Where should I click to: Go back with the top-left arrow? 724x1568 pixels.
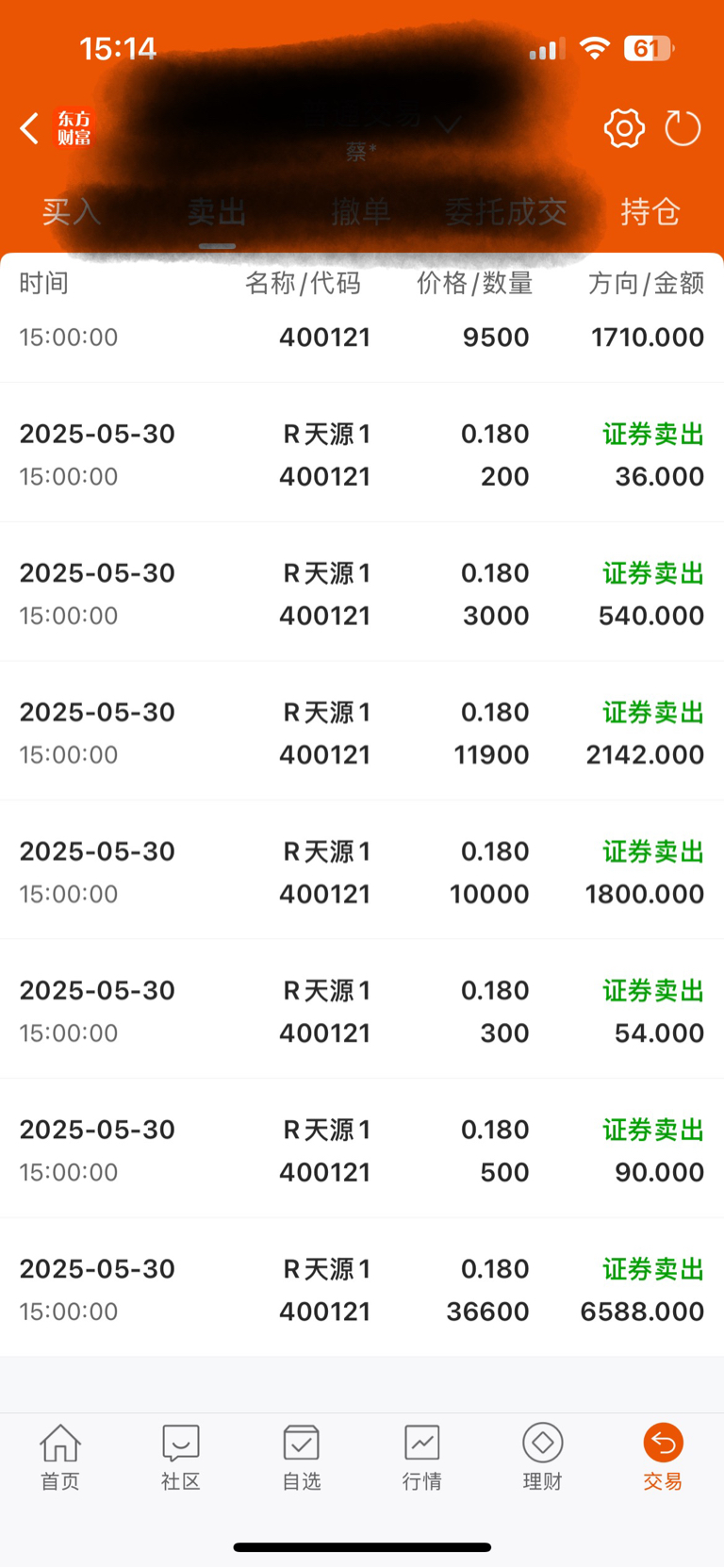click(x=29, y=128)
